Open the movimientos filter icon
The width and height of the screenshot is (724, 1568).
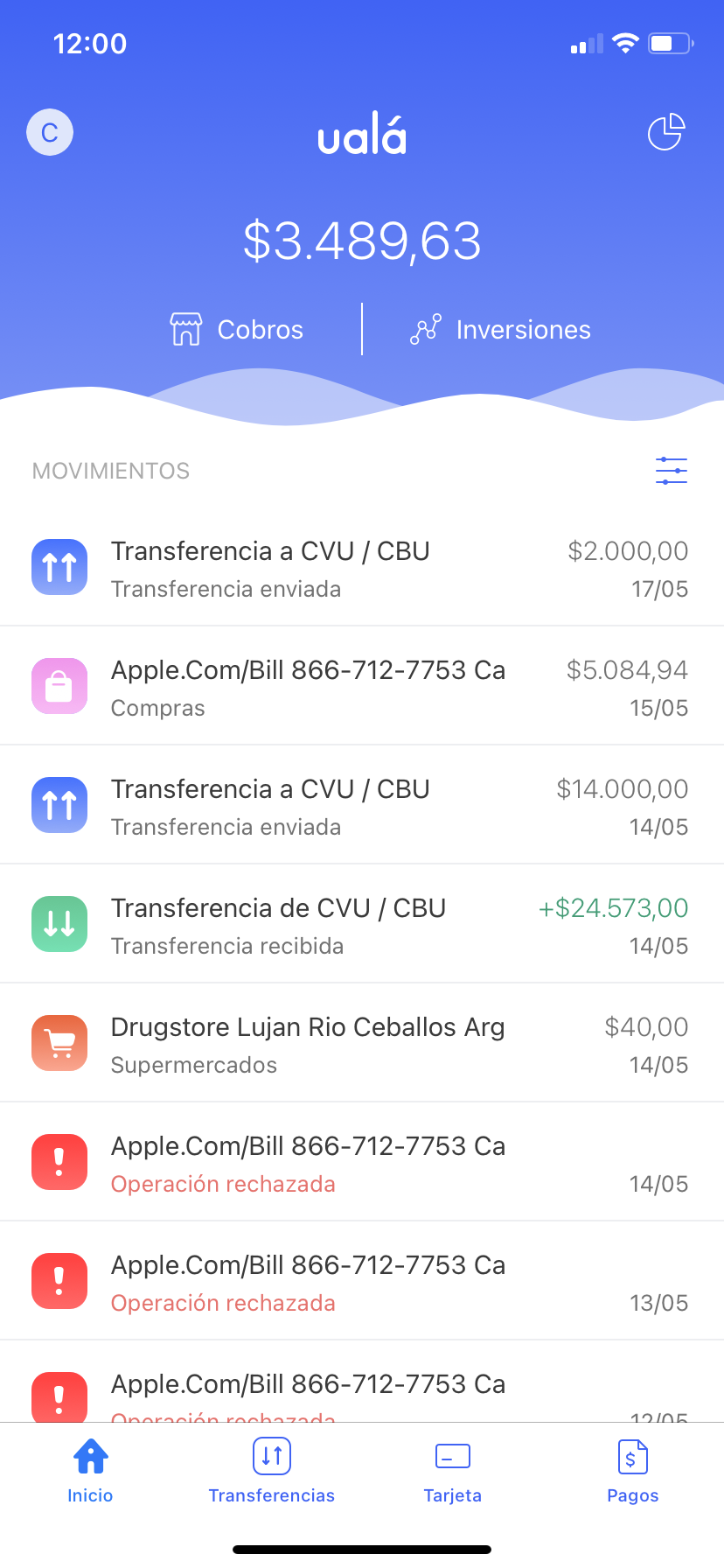click(671, 471)
